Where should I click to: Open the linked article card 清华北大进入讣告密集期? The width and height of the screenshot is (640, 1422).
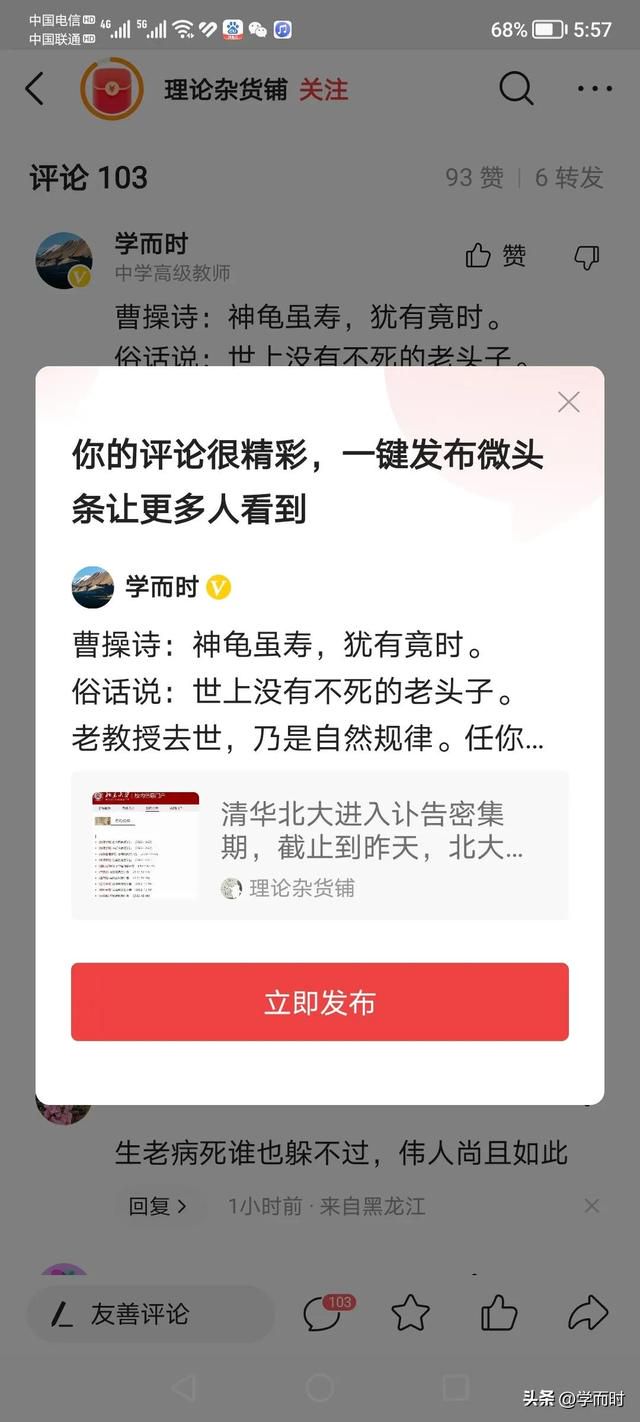320,845
